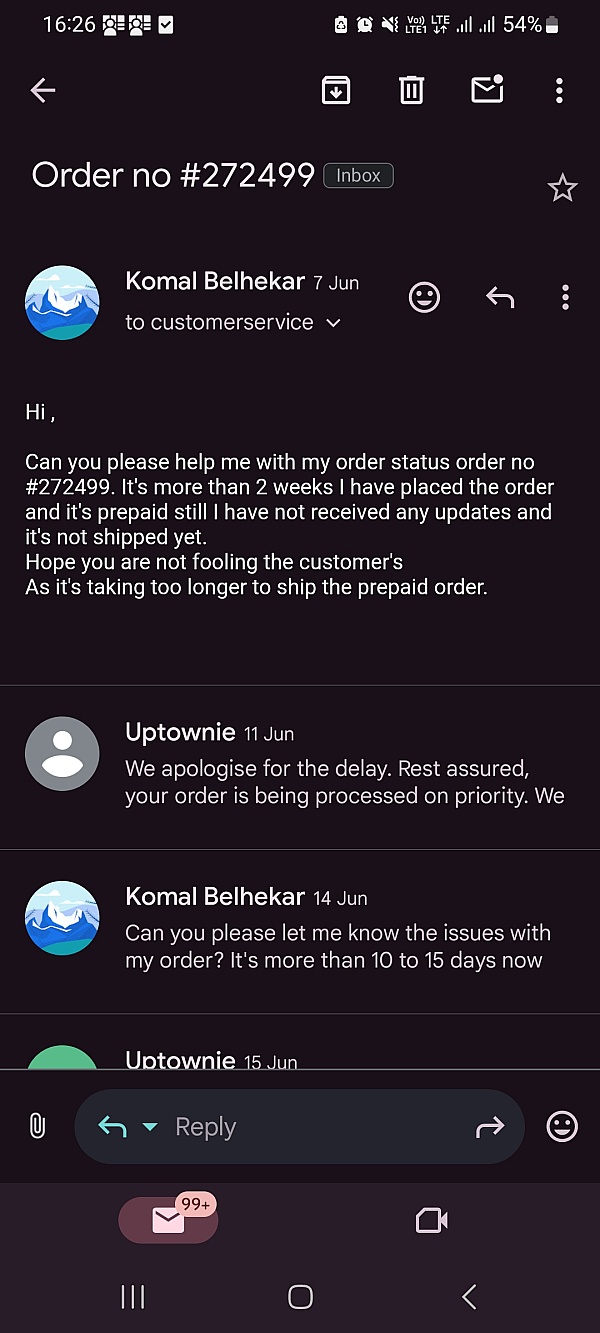
Task: Open reply type dropdown arrow
Action: click(x=150, y=1127)
